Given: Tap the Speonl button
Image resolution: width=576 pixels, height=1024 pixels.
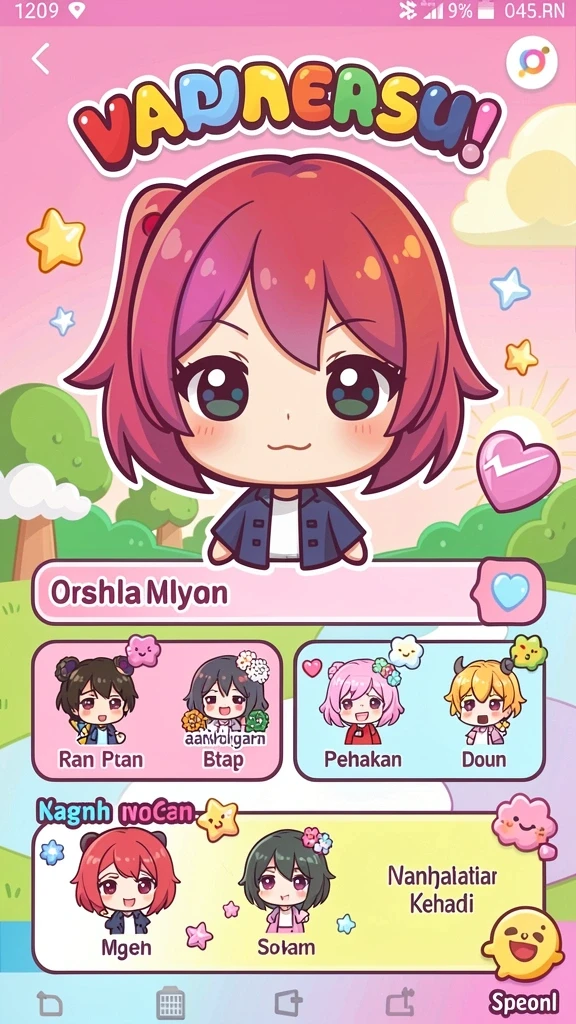Looking at the screenshot, I should point(524,1001).
